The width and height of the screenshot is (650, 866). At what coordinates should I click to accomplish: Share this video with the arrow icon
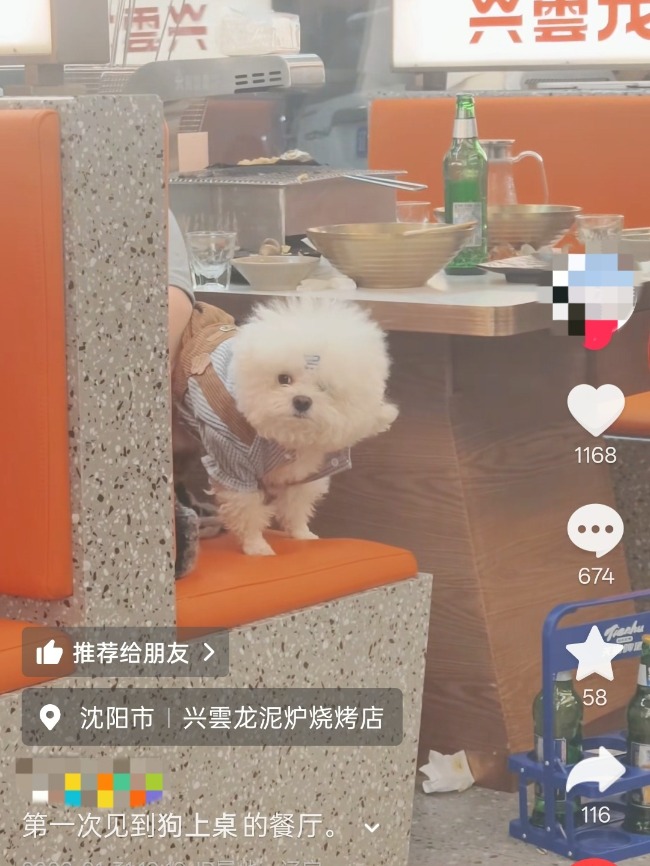(595, 772)
